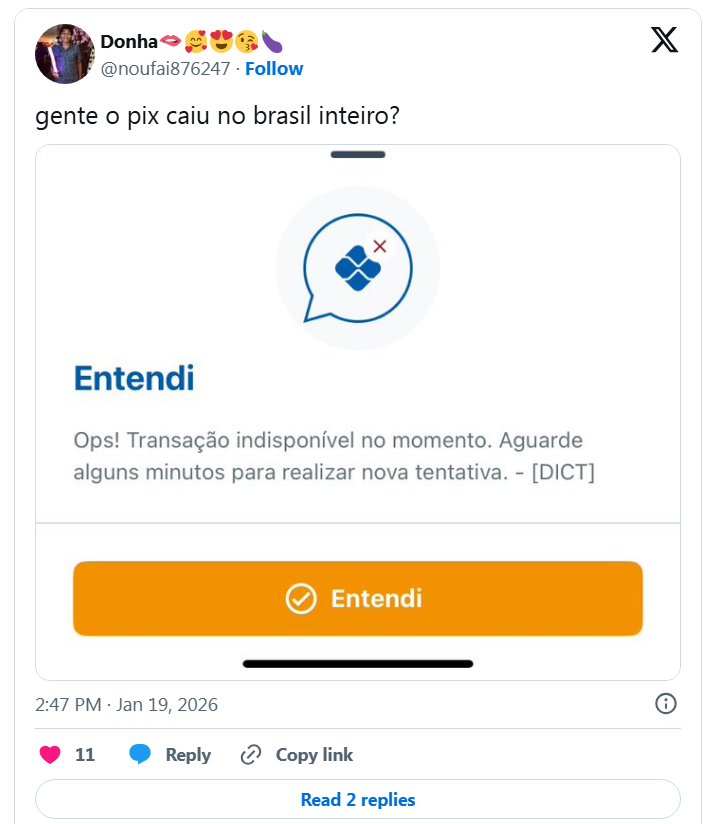Open the Twitter info icon
This screenshot has width=718, height=824.
point(666,703)
